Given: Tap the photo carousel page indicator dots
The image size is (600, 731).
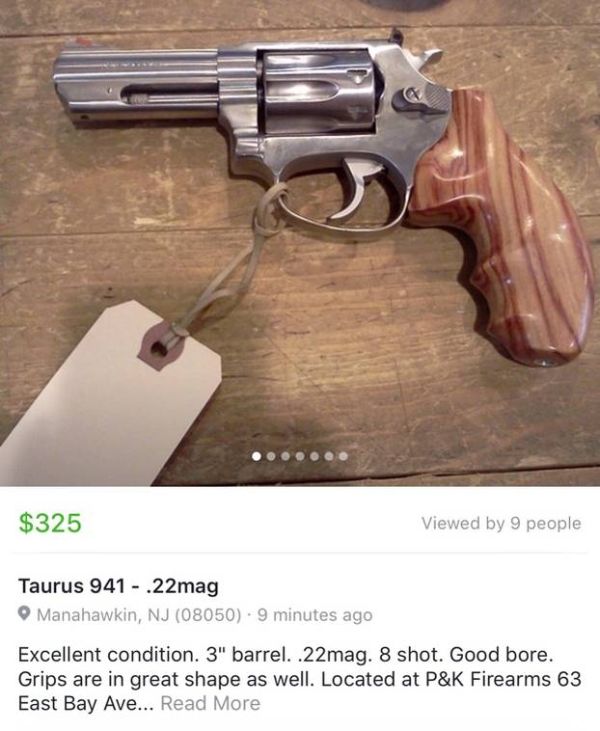Looking at the screenshot, I should (x=300, y=456).
